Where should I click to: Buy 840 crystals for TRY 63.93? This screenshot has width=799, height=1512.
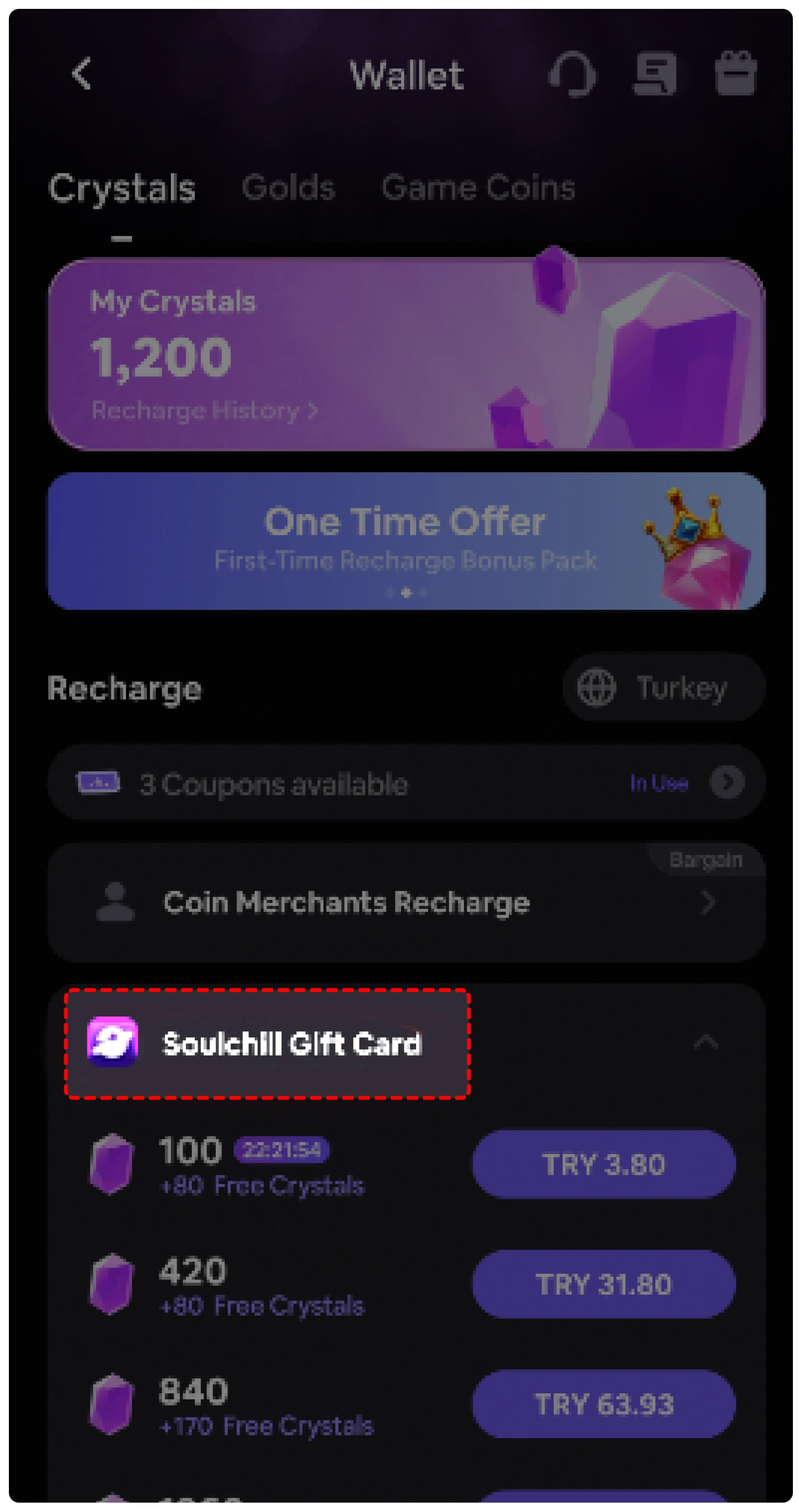(x=603, y=1404)
